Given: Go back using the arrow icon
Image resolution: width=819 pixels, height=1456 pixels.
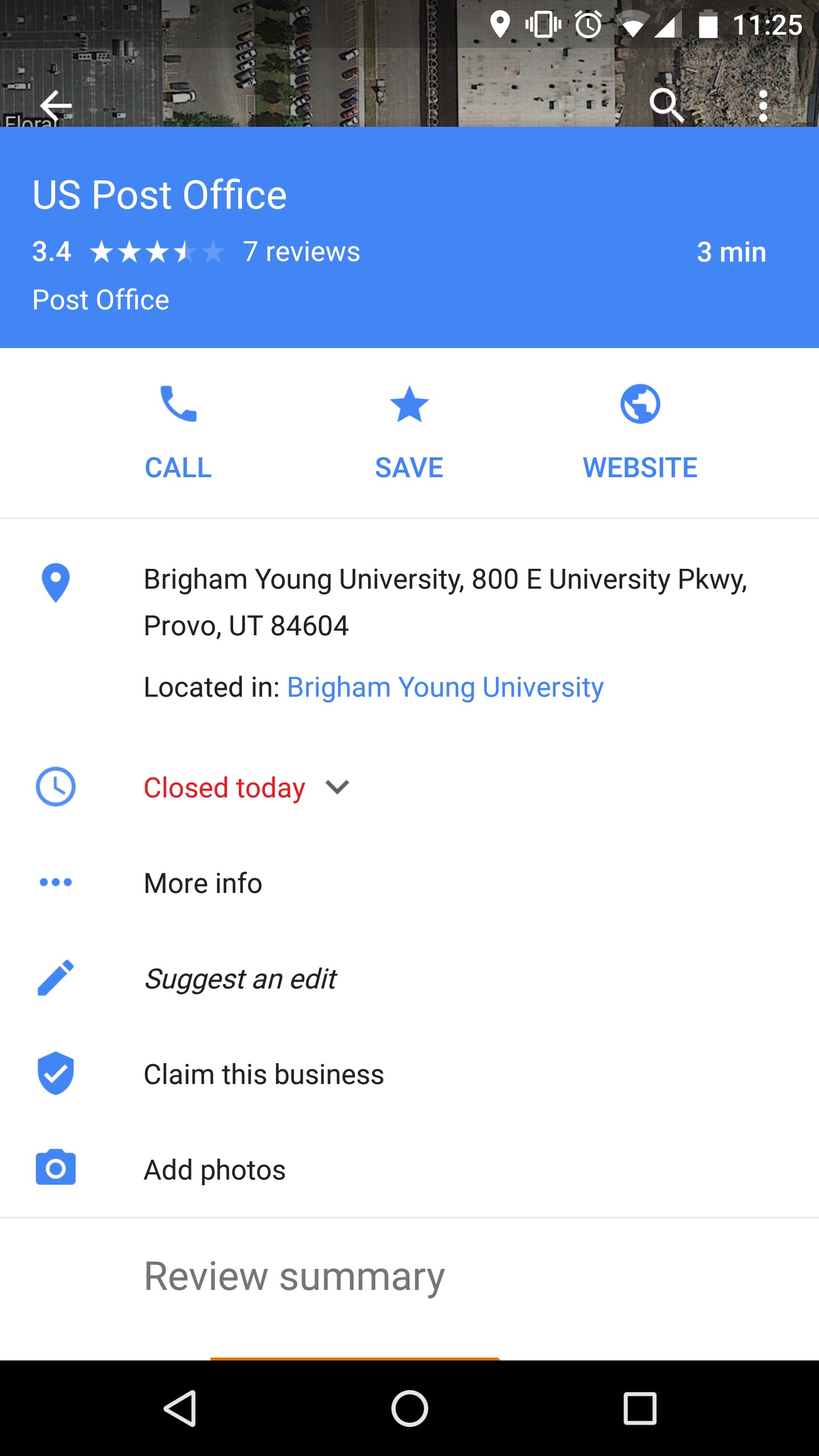Looking at the screenshot, I should [x=56, y=106].
